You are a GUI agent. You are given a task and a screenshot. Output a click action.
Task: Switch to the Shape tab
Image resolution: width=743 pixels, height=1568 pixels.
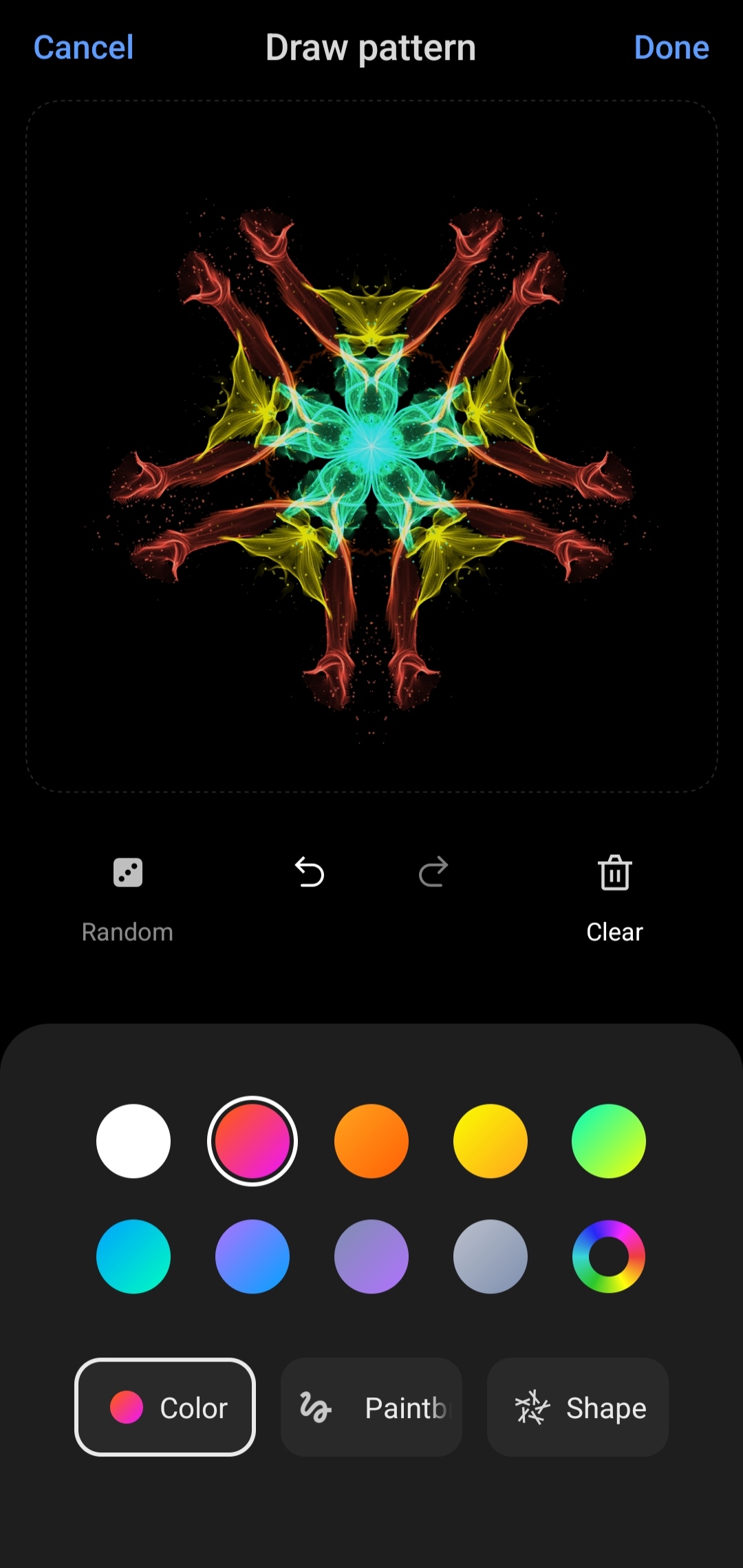tap(578, 1408)
